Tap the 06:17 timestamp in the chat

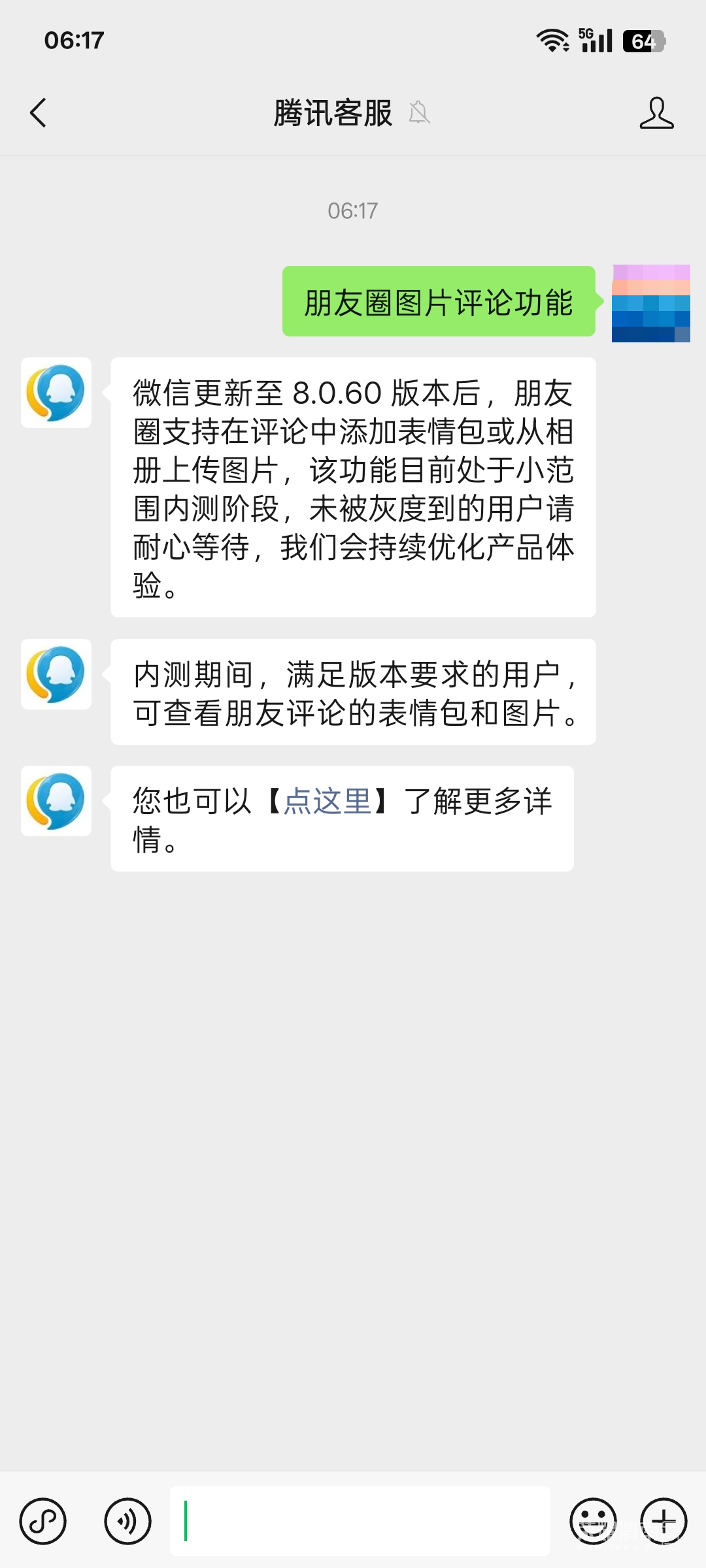353,210
